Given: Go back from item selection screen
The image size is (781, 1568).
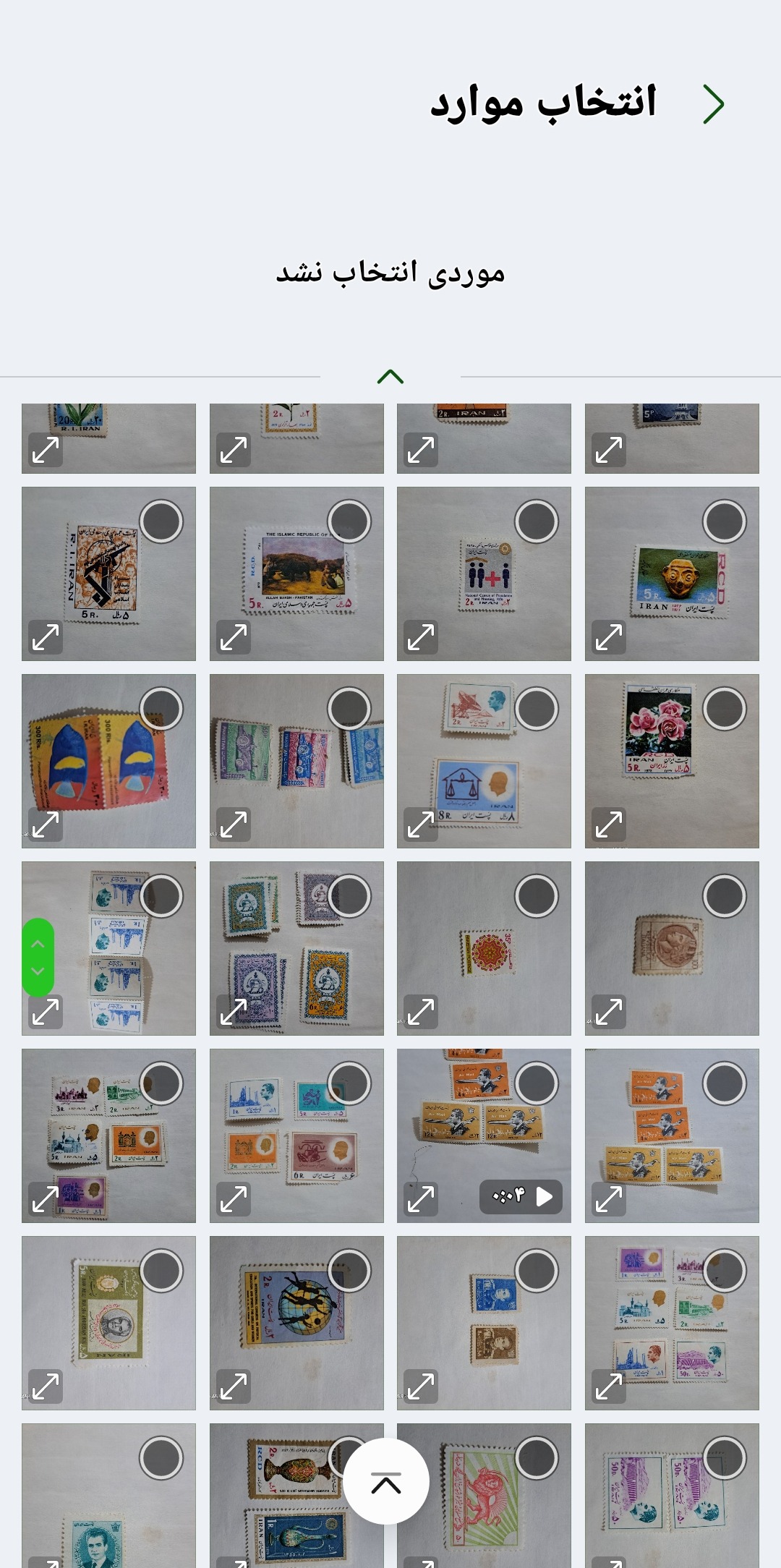Looking at the screenshot, I should pos(713,105).
